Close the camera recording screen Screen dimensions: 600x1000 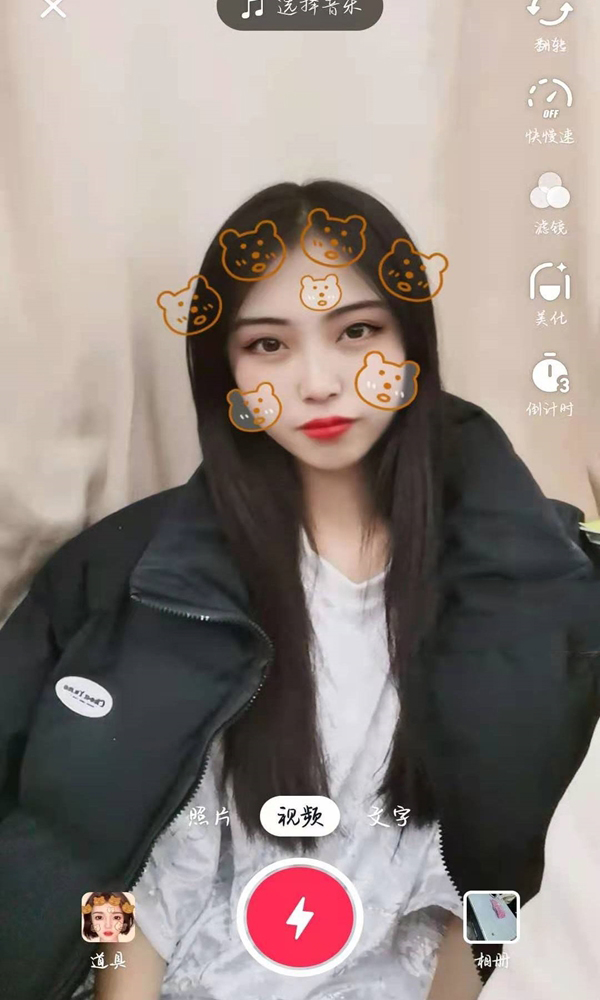53,8
